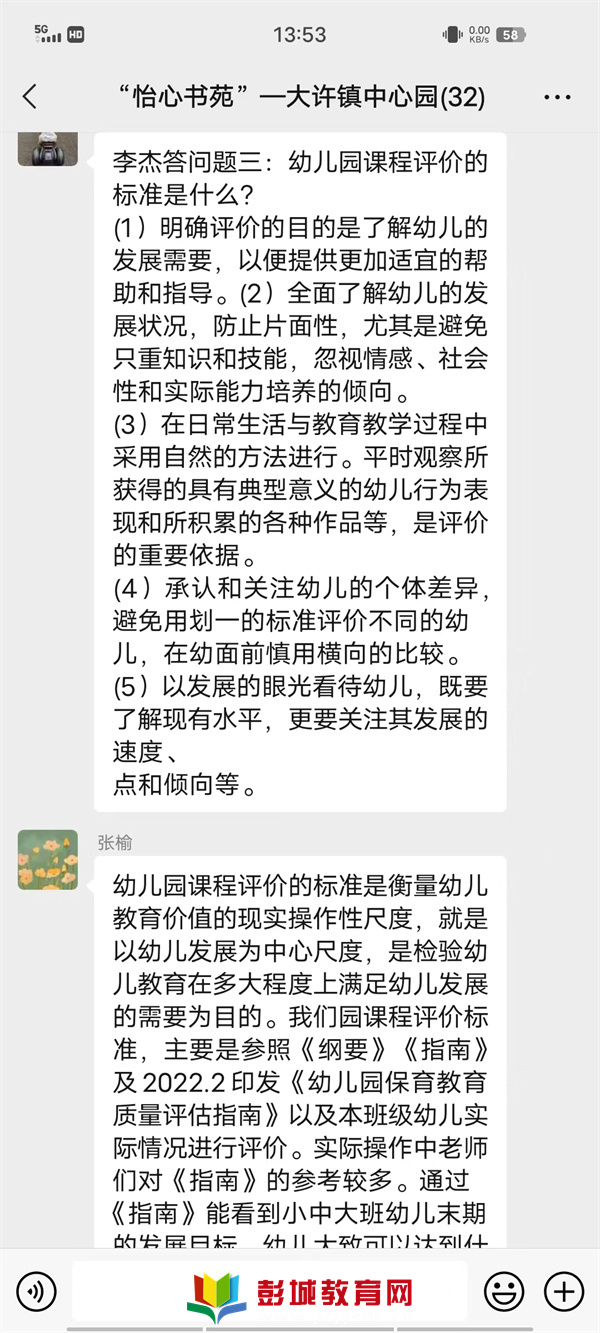Go back from the group chat
600x1333 pixels.
point(29,97)
